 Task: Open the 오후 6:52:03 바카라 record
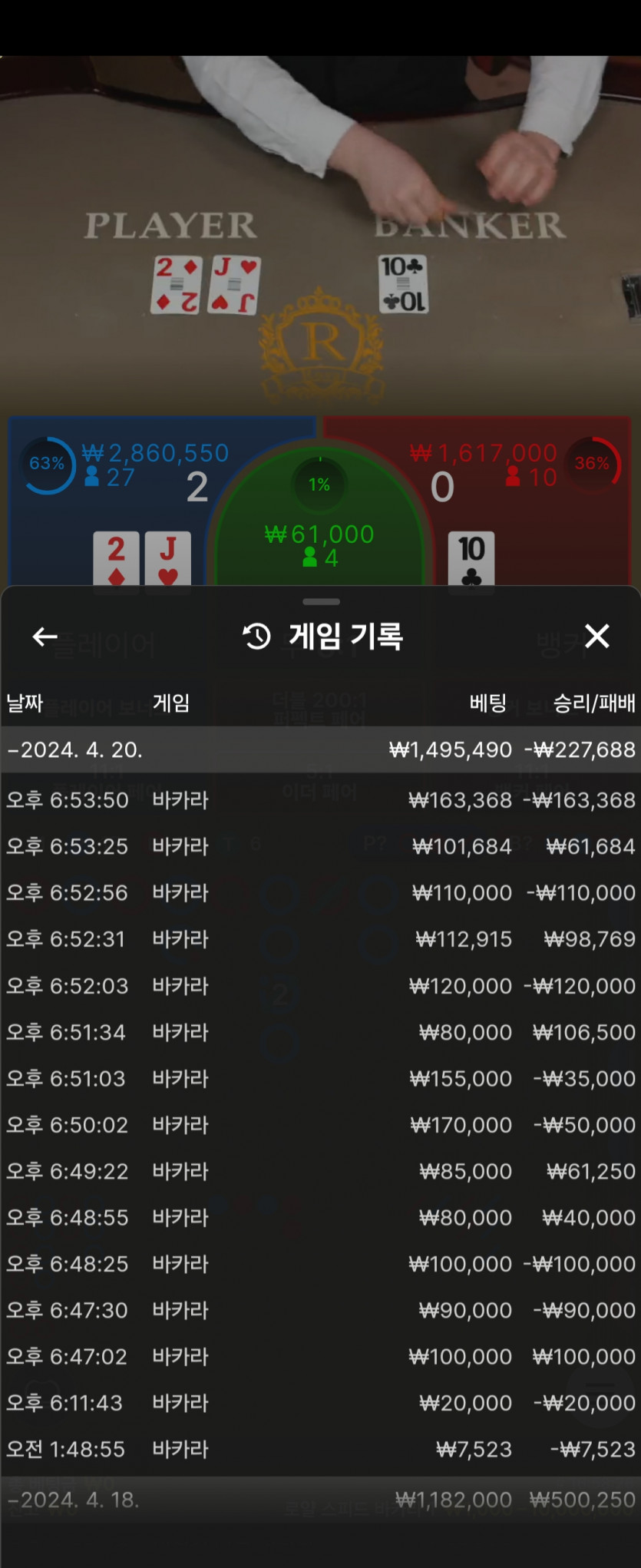[x=320, y=986]
